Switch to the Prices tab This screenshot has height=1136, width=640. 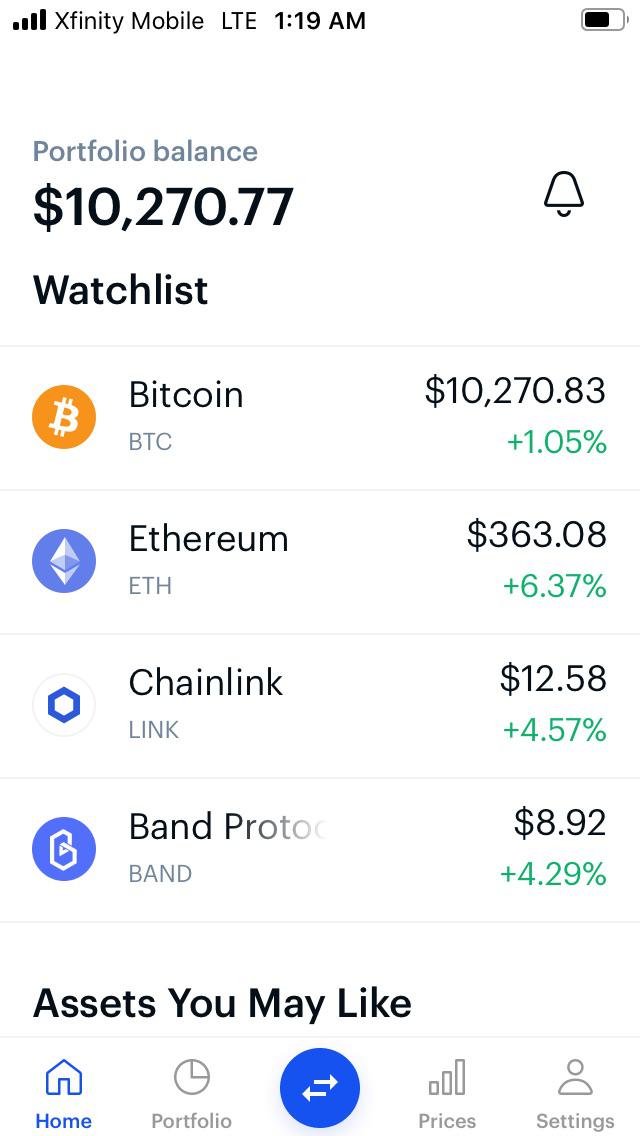pos(447,1092)
